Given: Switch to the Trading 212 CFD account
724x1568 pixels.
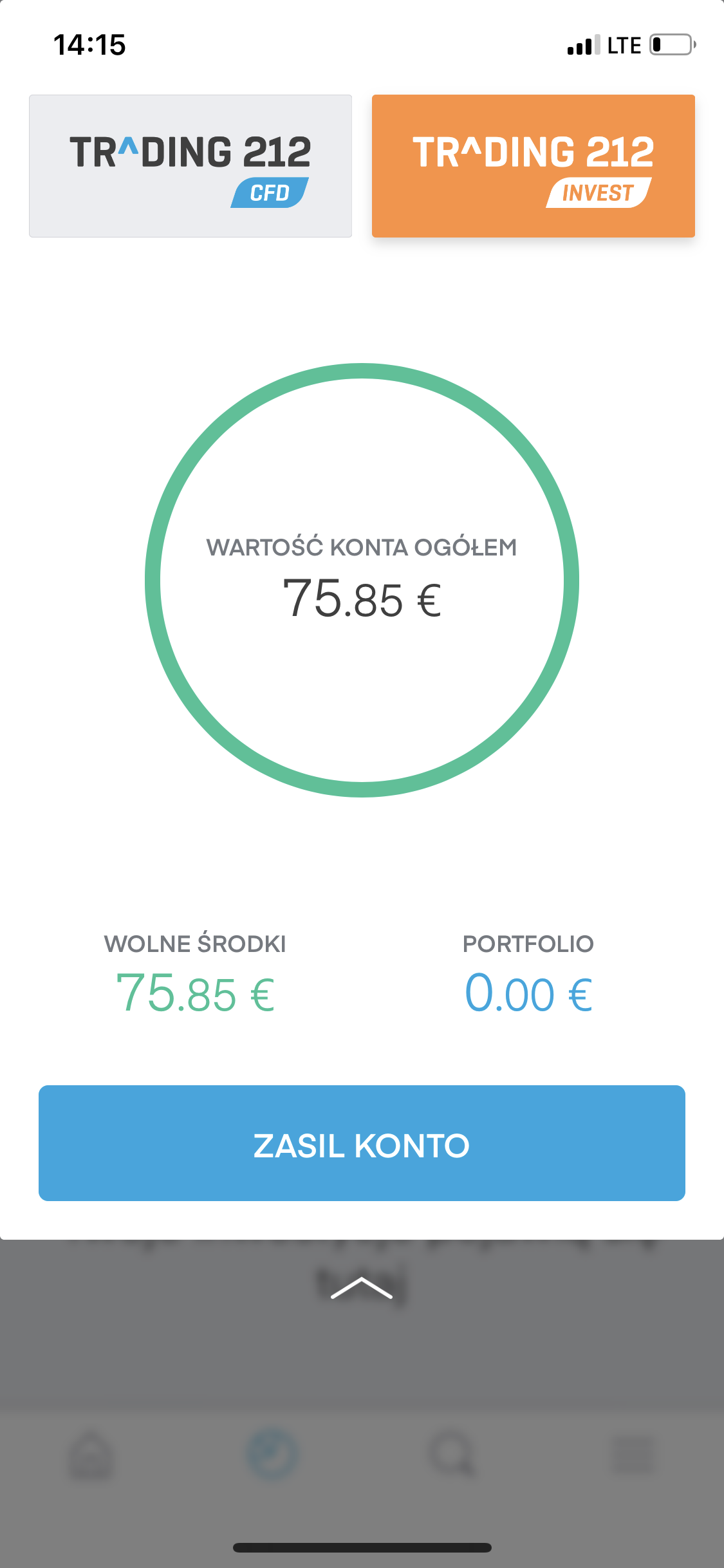Looking at the screenshot, I should [x=190, y=166].
